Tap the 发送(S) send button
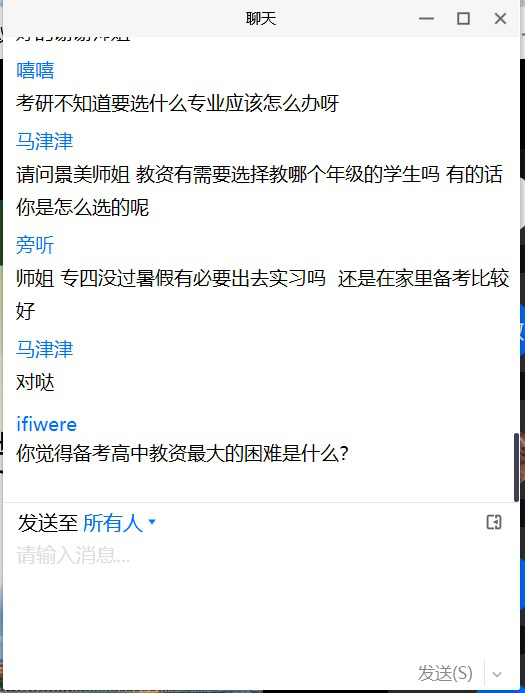Screen dimensions: 525x693 click(x=445, y=674)
